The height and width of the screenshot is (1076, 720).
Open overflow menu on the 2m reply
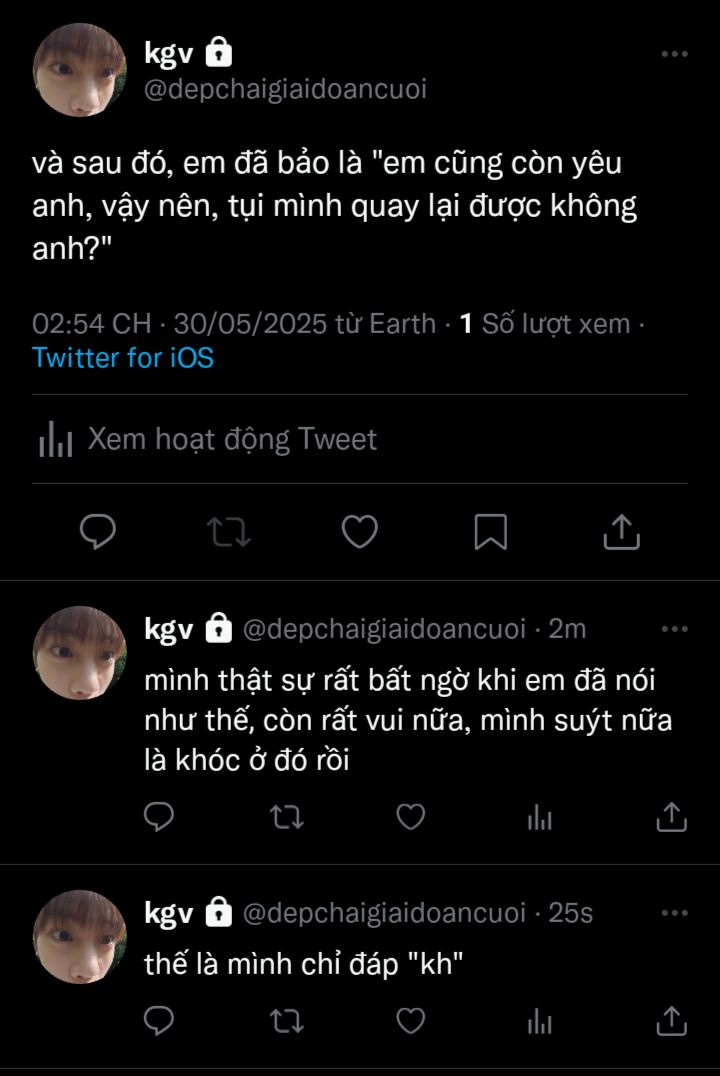click(675, 629)
